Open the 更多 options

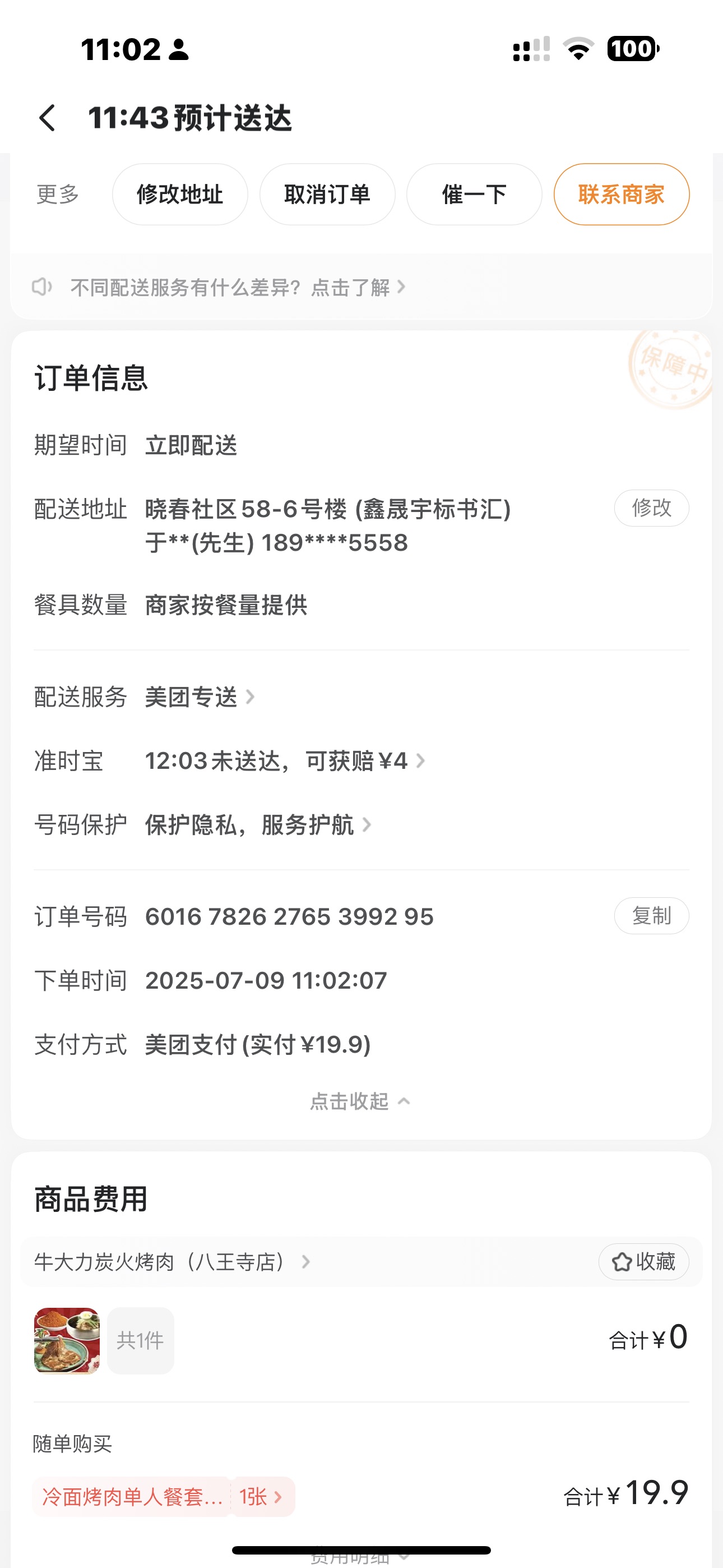pyautogui.click(x=58, y=195)
